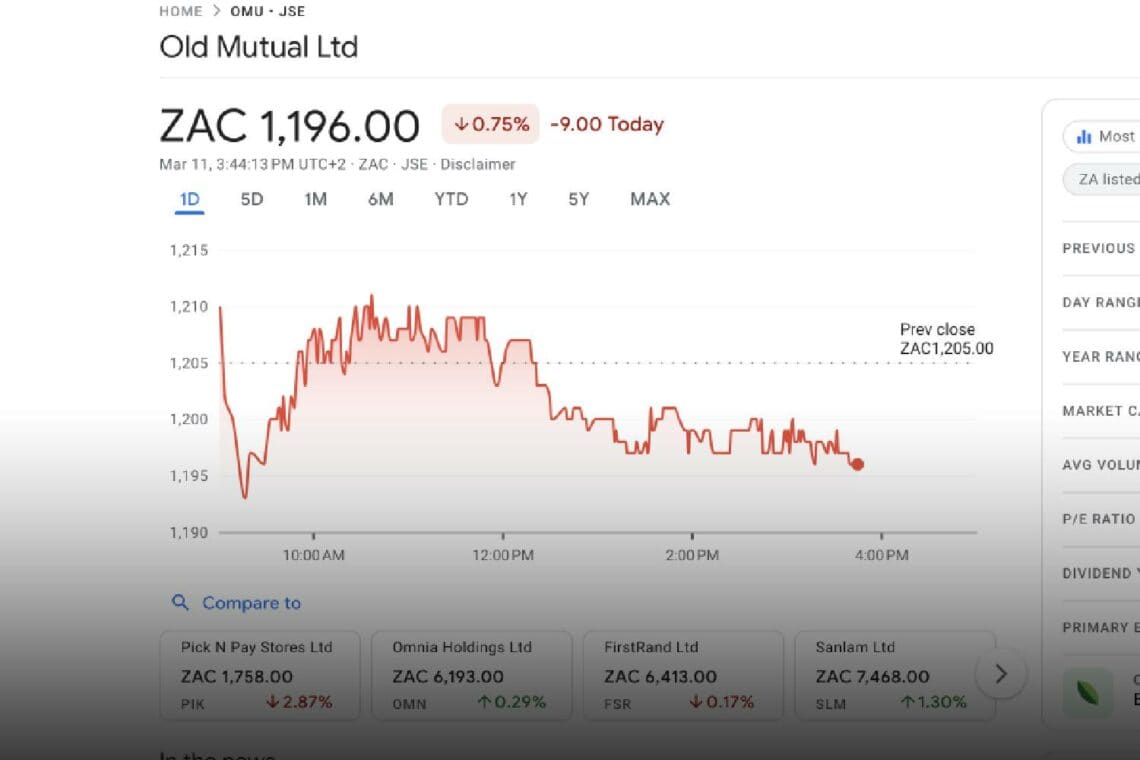
Task: Open the Disclaimer link
Action: 478,164
